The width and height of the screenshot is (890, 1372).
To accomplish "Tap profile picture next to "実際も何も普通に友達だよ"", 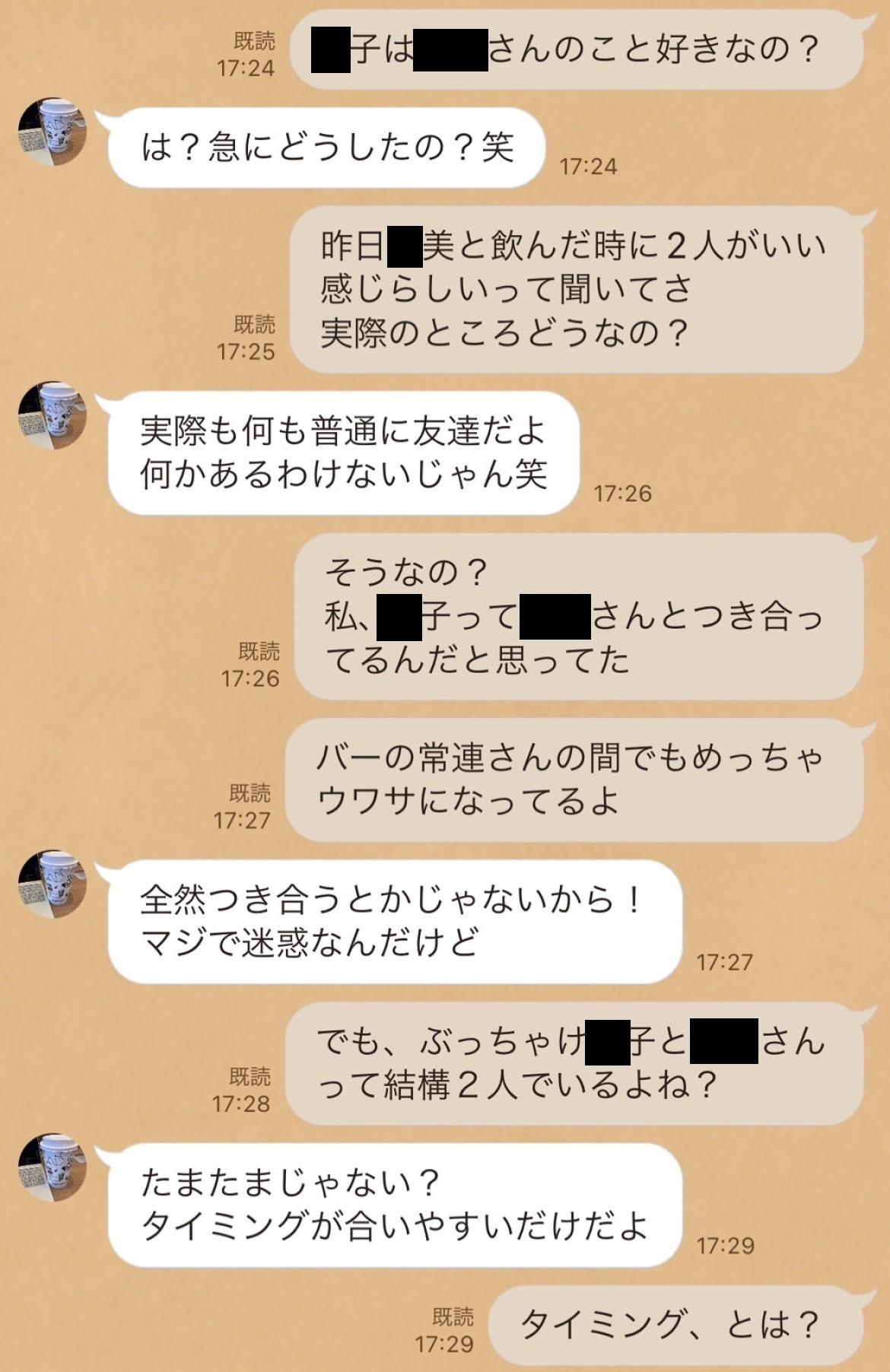I will click(52, 416).
